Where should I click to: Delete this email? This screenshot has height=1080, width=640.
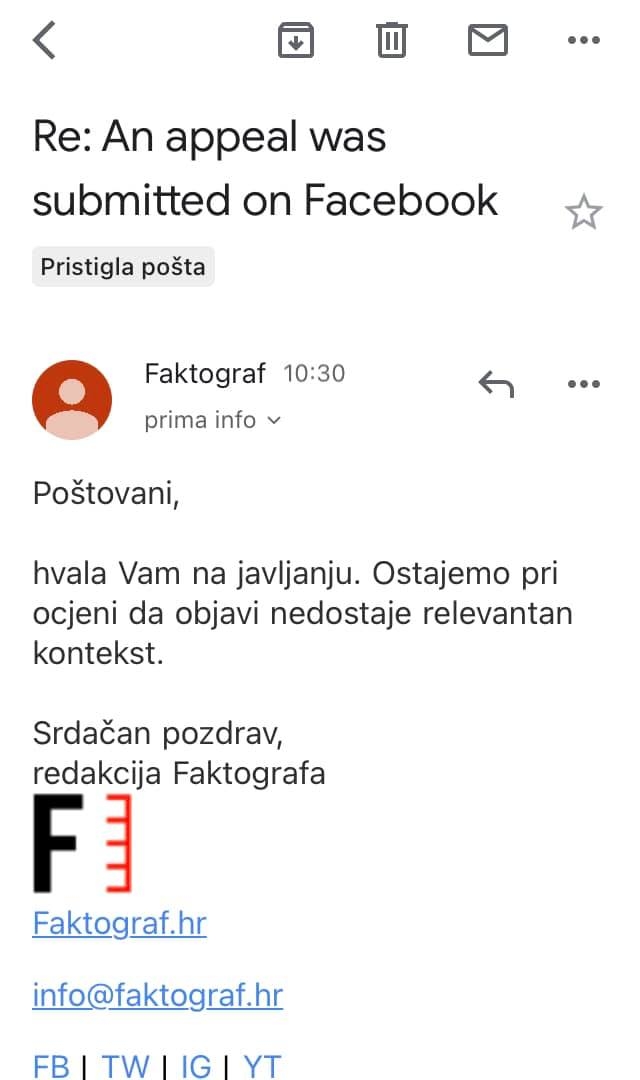391,40
